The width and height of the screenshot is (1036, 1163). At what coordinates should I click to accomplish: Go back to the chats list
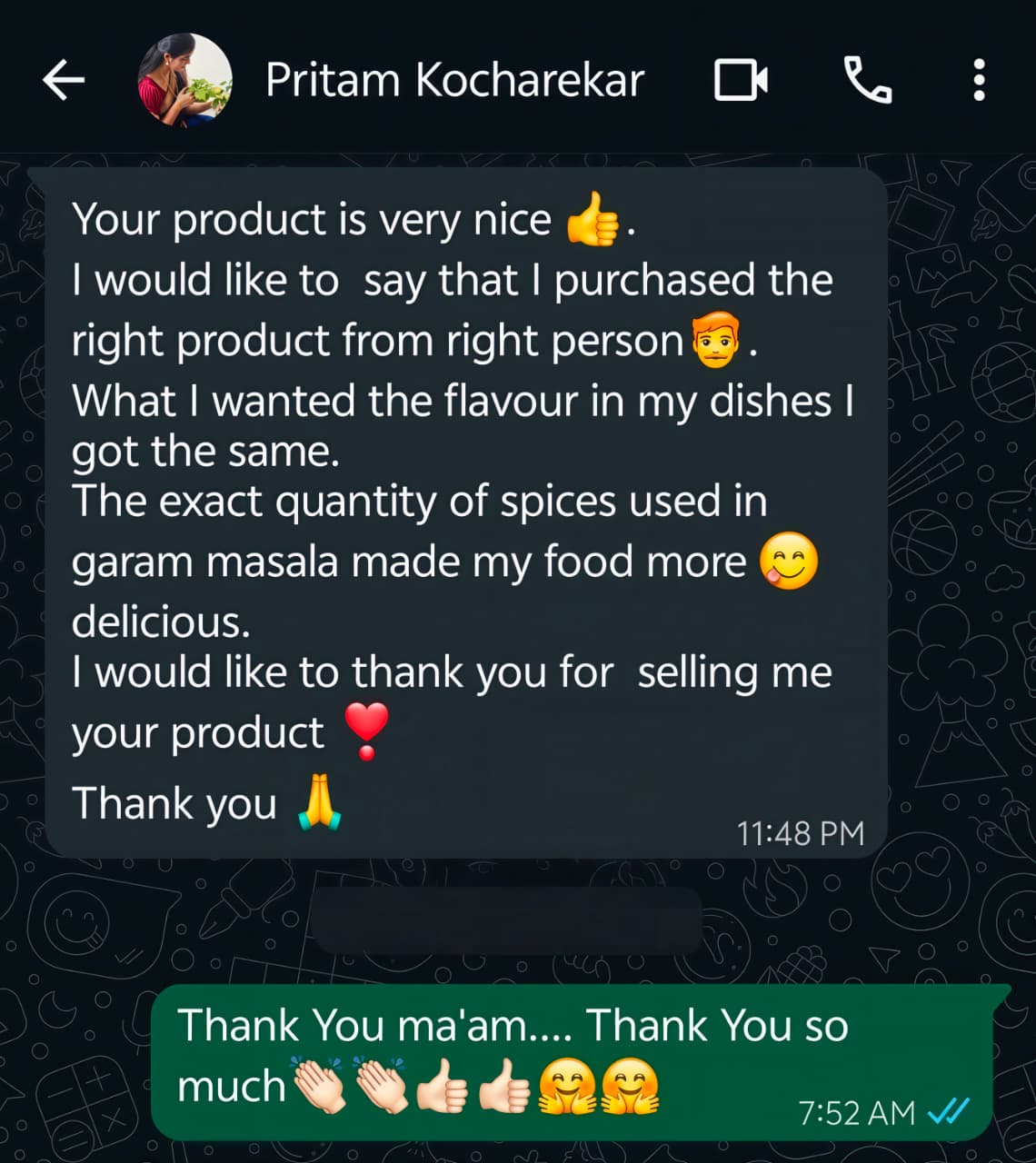click(x=64, y=81)
